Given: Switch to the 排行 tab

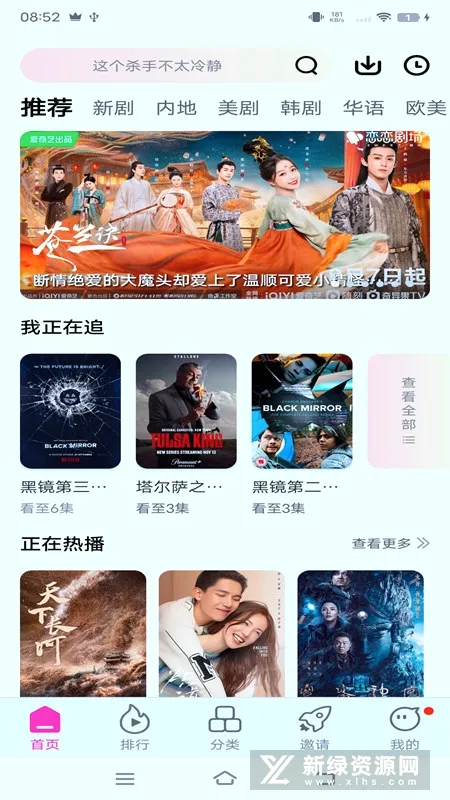Looking at the screenshot, I should [135, 728].
